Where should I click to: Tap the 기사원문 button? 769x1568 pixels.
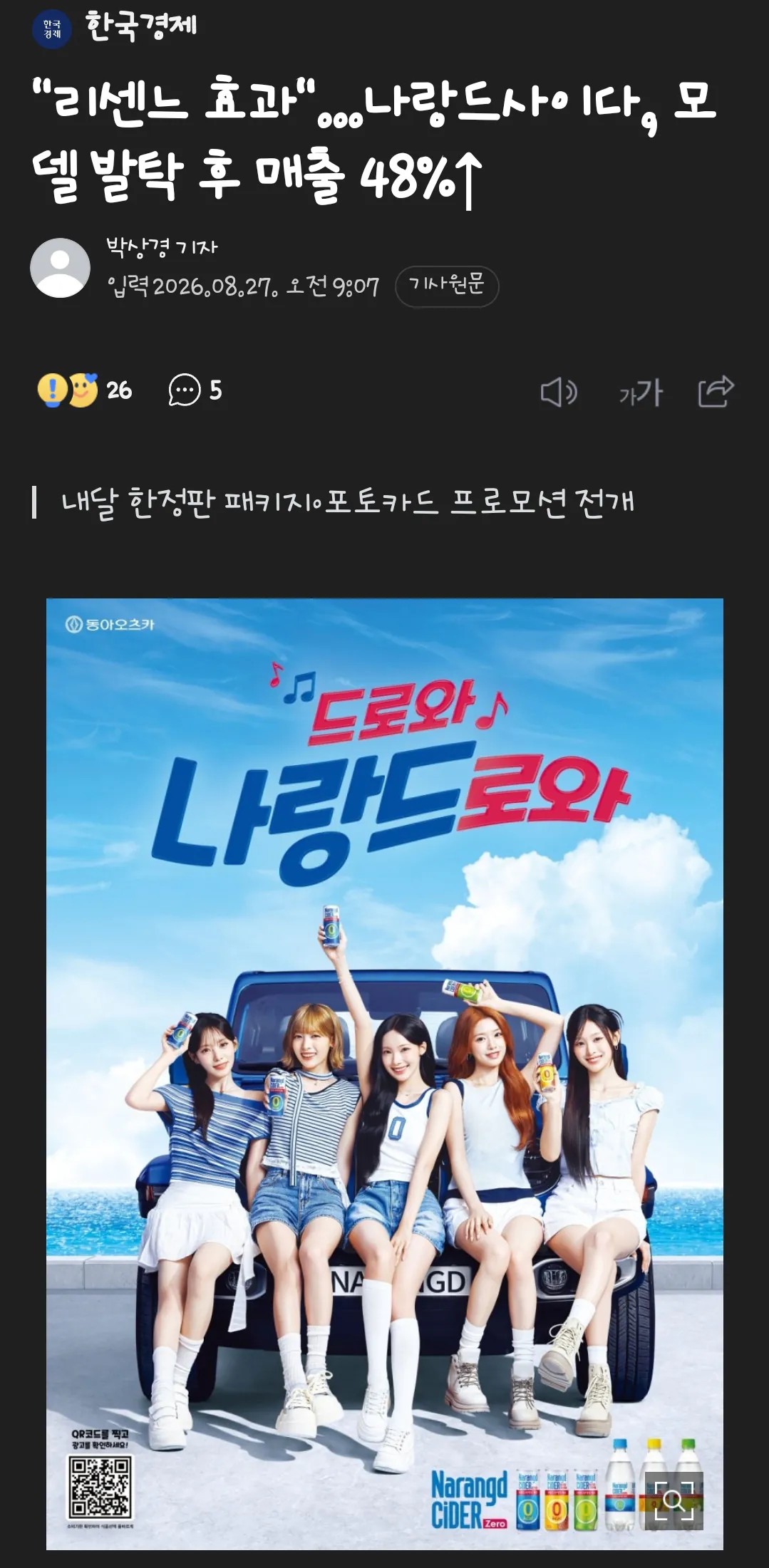(x=447, y=286)
